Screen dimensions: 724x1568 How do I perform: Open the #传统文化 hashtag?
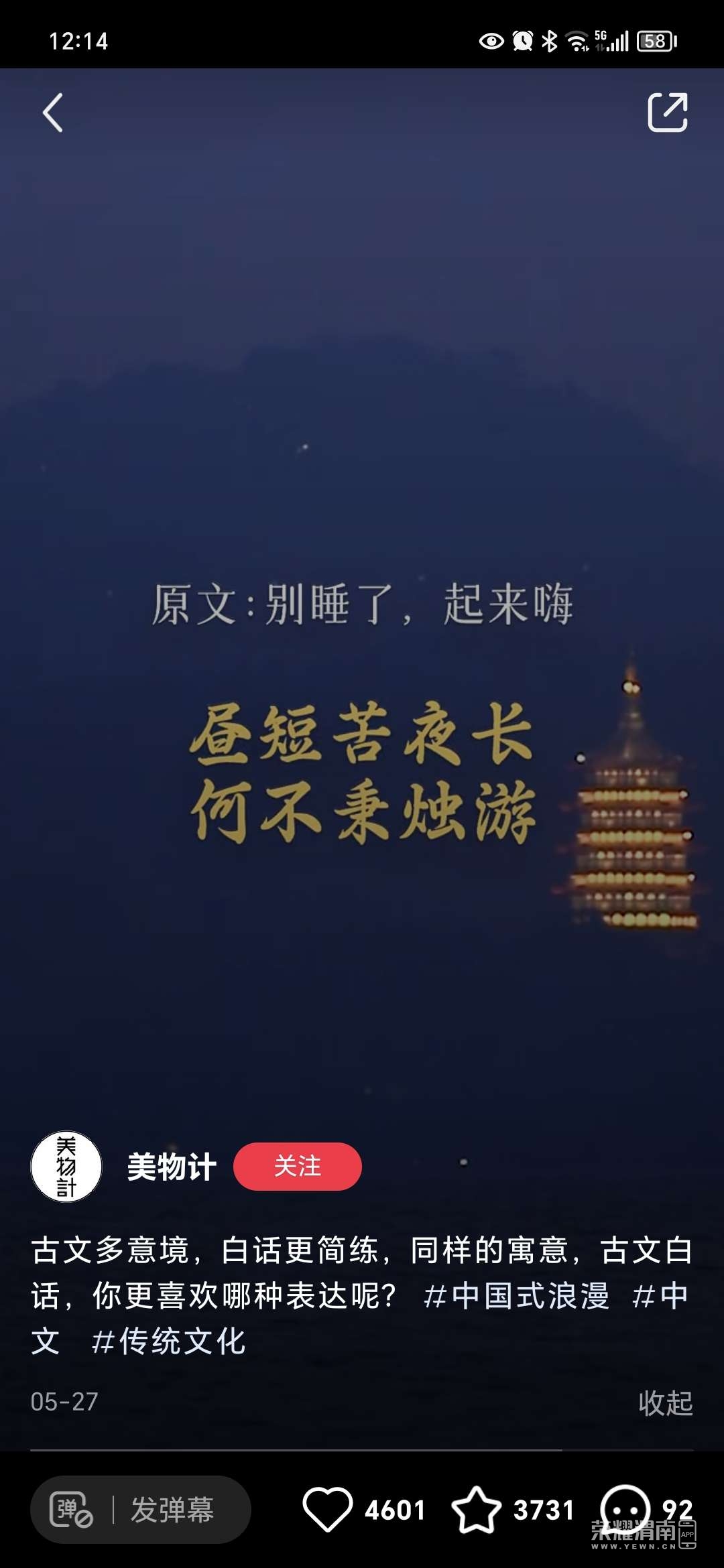tap(169, 1342)
